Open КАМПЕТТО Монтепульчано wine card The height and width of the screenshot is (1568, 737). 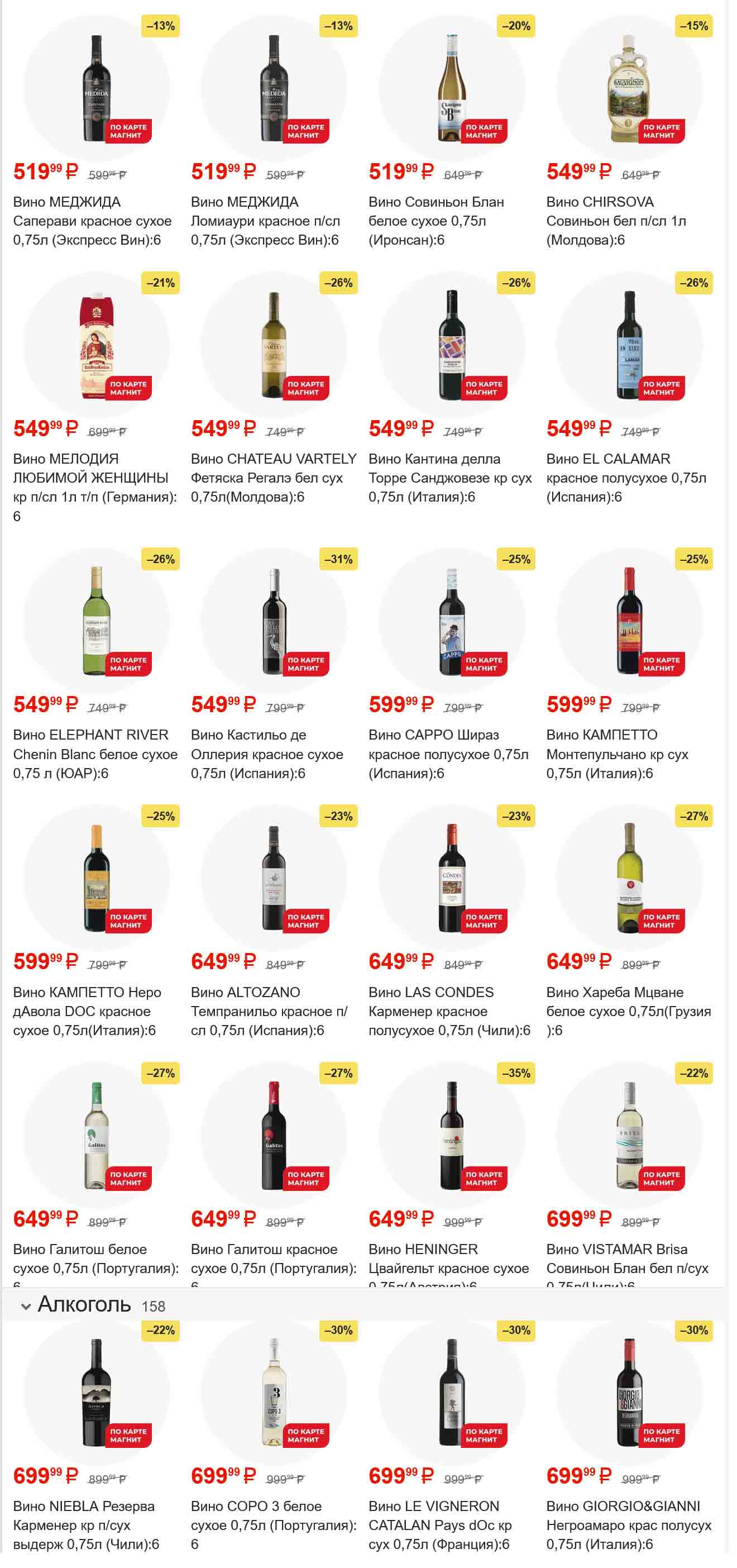(629, 622)
